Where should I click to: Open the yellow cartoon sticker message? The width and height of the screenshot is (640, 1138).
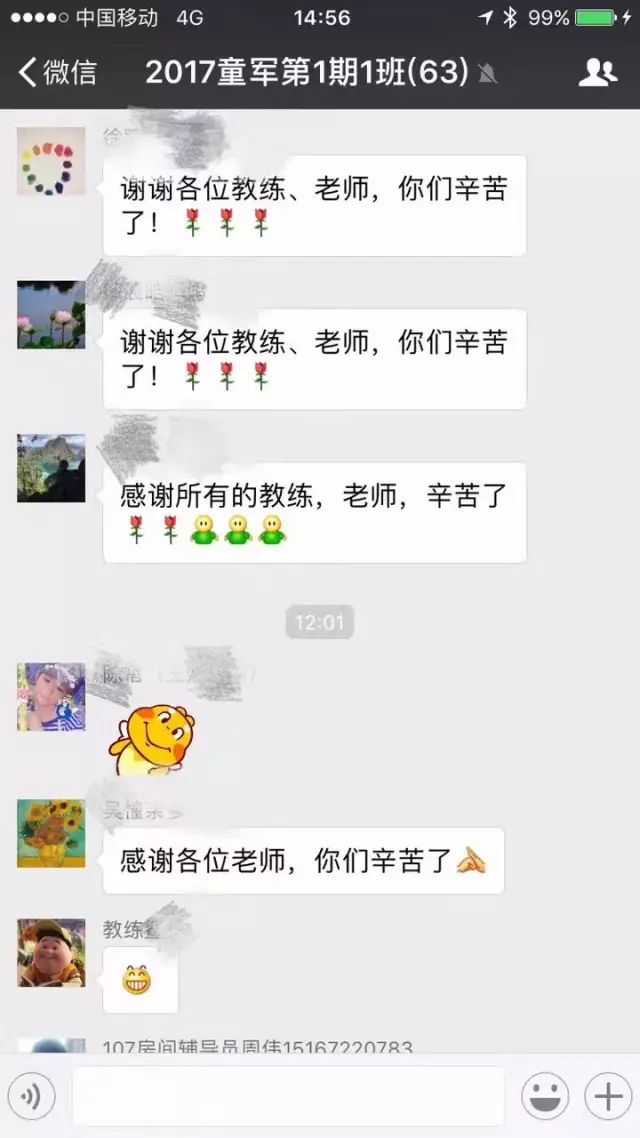pos(152,739)
